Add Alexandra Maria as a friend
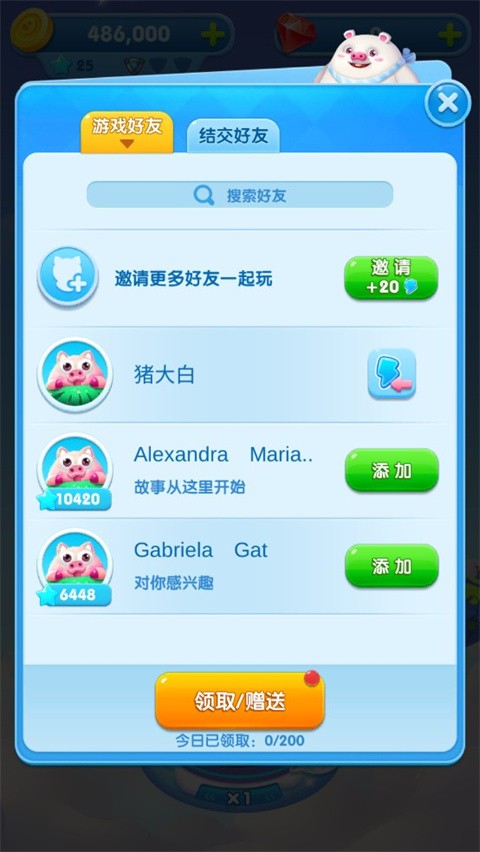This screenshot has height=852, width=480. click(x=391, y=470)
